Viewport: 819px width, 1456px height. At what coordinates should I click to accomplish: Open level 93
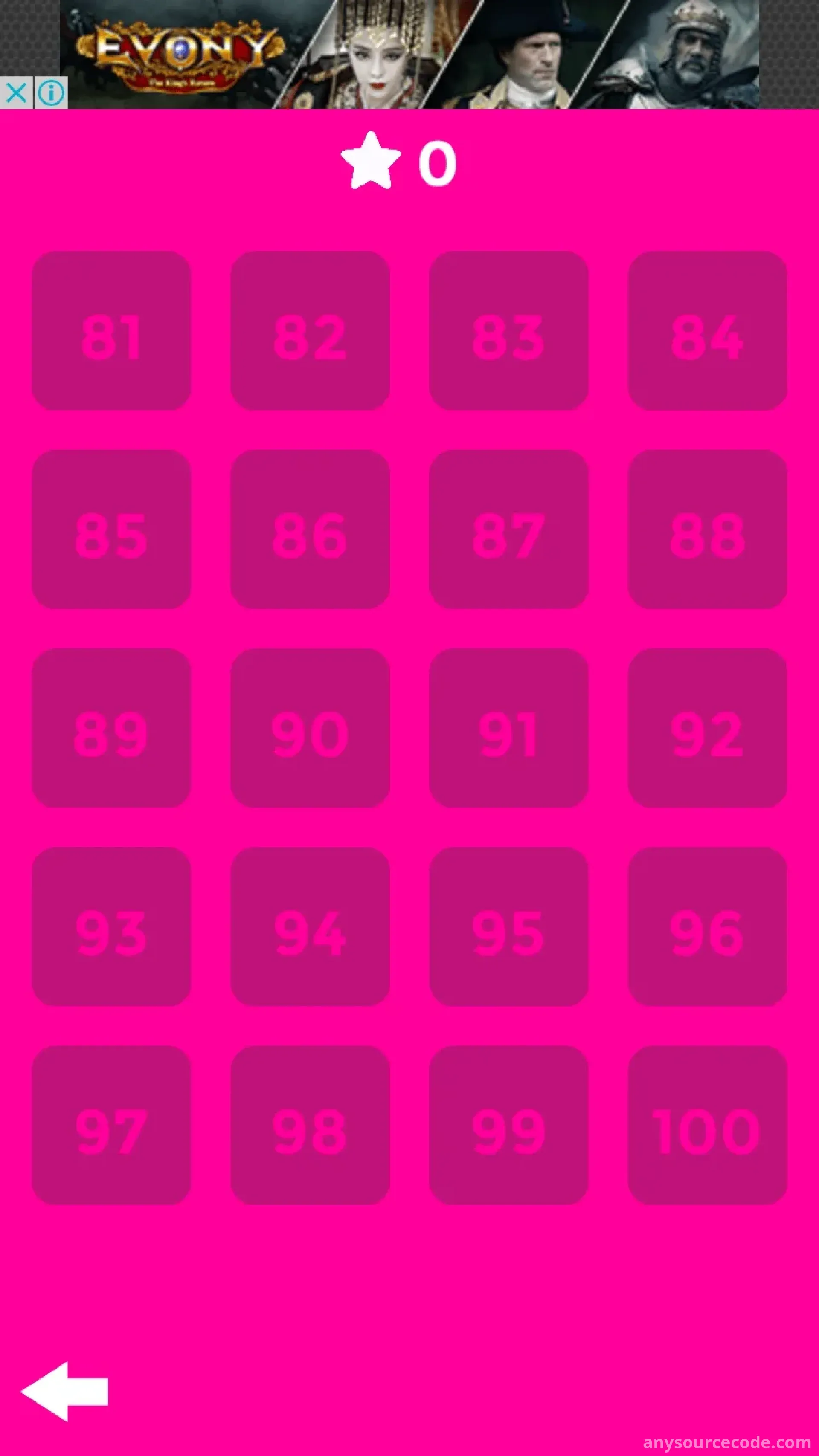pos(111,926)
